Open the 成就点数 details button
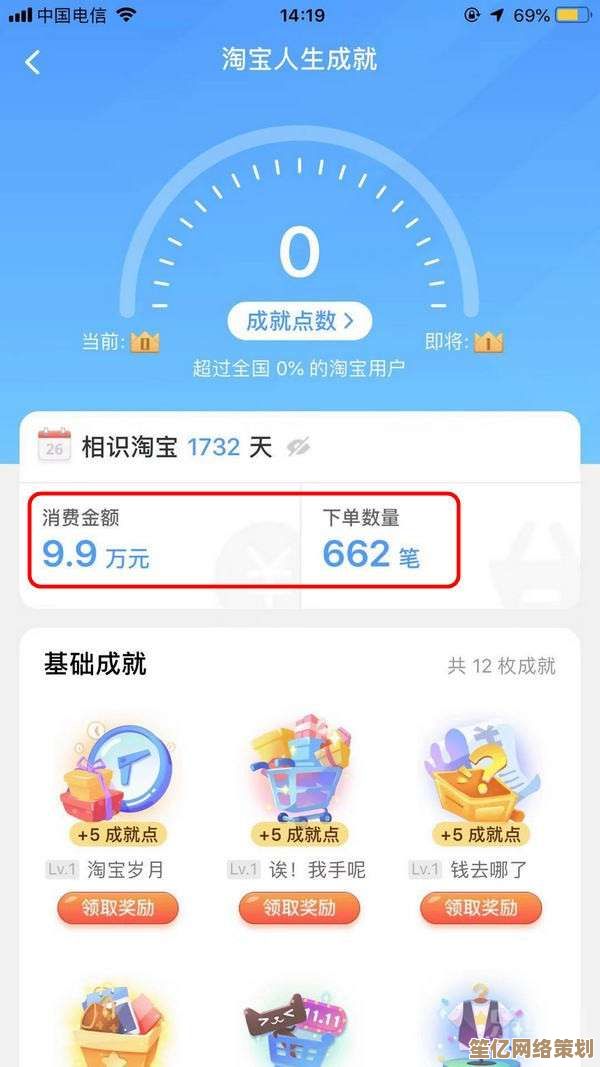 [299, 321]
